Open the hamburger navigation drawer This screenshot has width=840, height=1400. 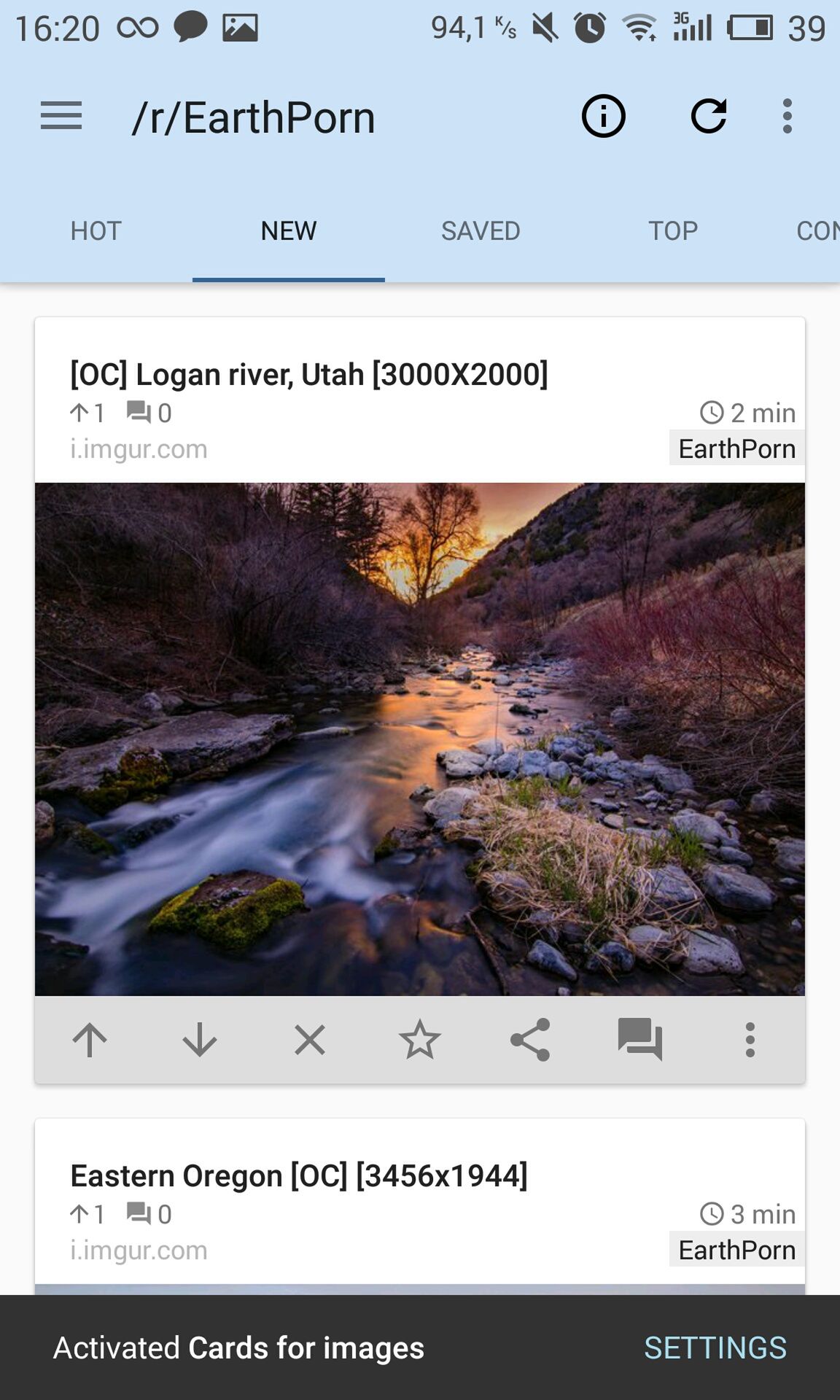tap(61, 116)
